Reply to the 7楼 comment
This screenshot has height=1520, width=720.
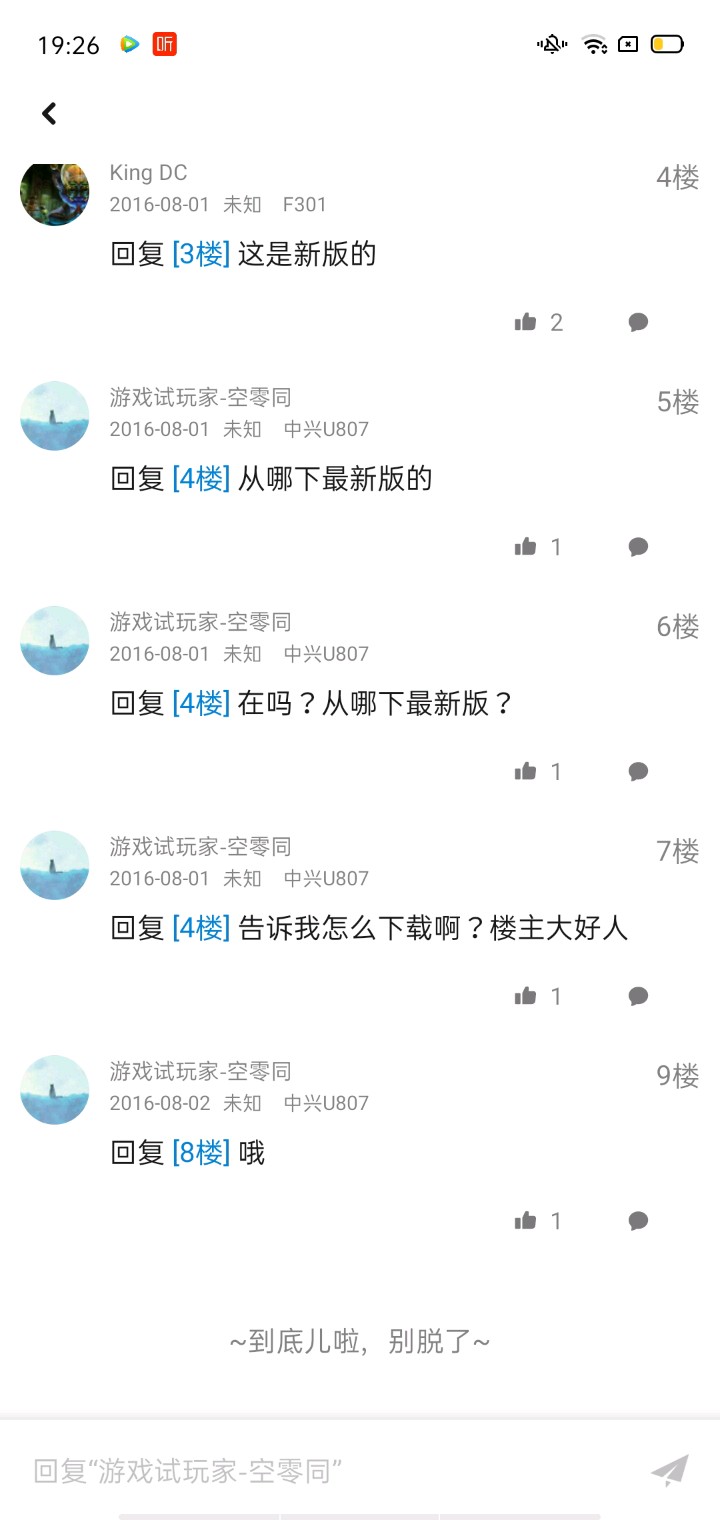[x=638, y=996]
